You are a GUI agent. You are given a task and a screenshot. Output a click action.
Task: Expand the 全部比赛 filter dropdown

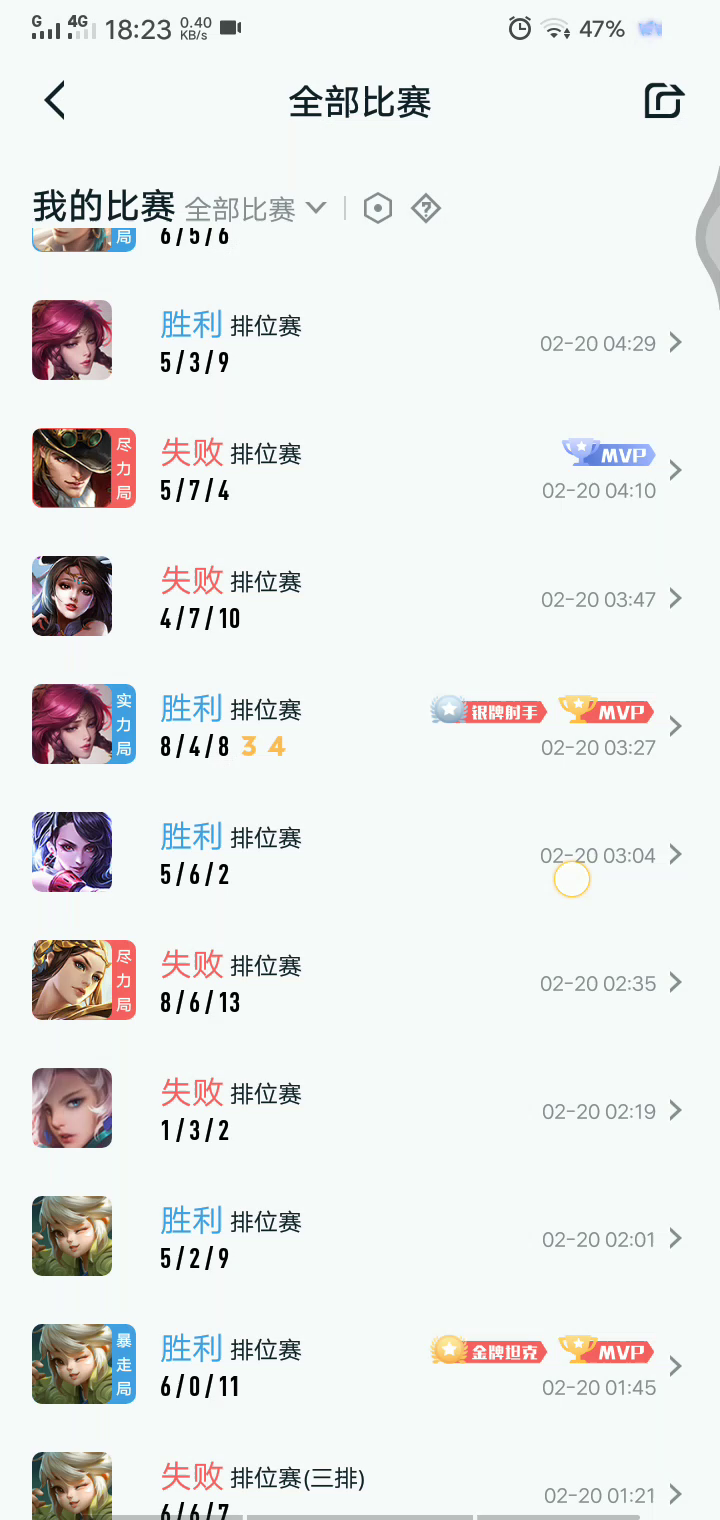tap(256, 209)
